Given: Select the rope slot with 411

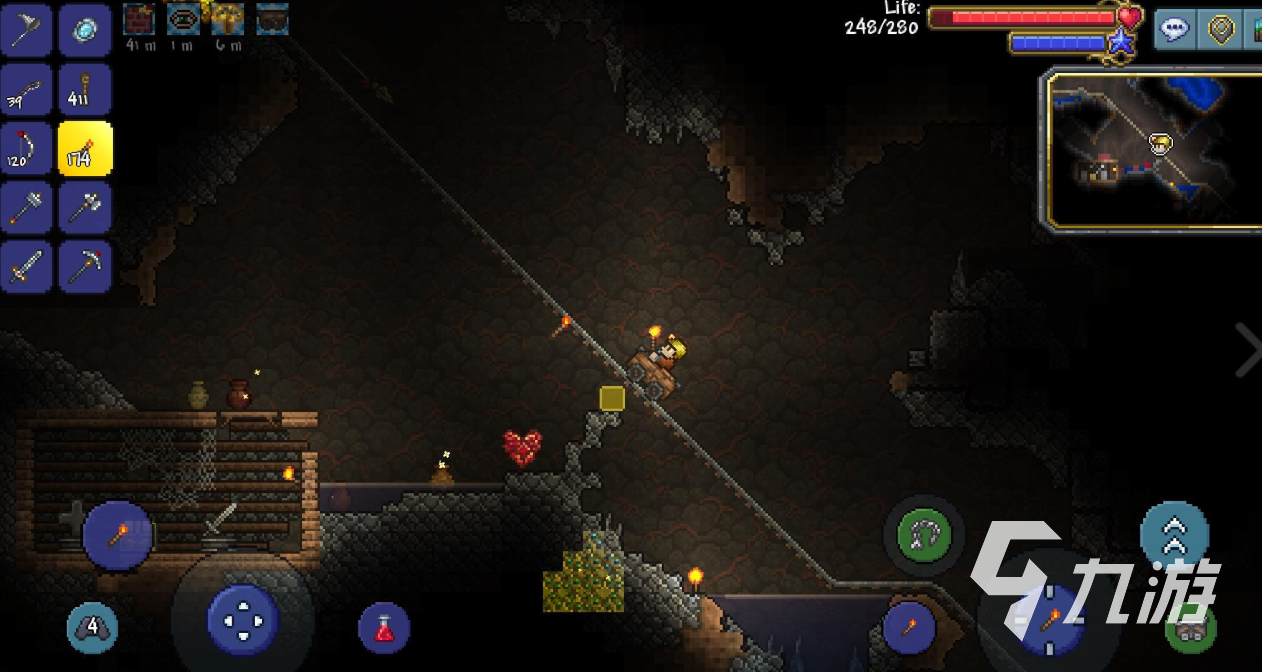Looking at the screenshot, I should point(85,90).
